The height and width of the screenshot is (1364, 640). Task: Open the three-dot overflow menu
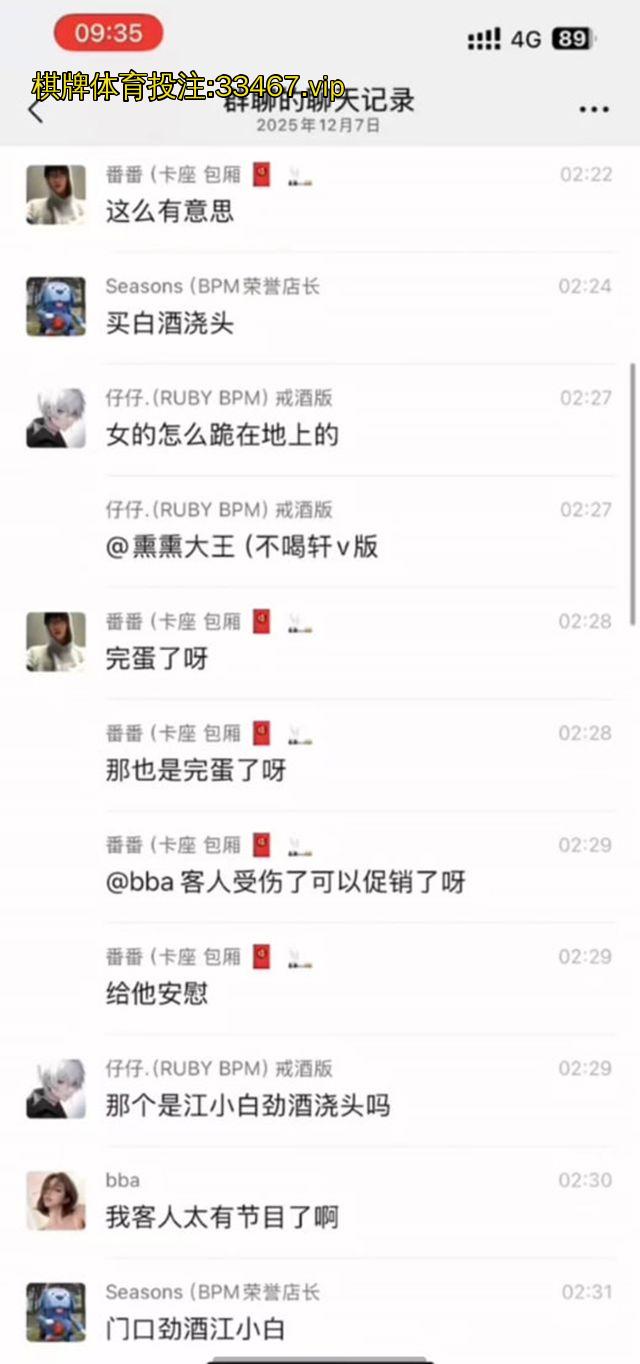pyautogui.click(x=594, y=110)
